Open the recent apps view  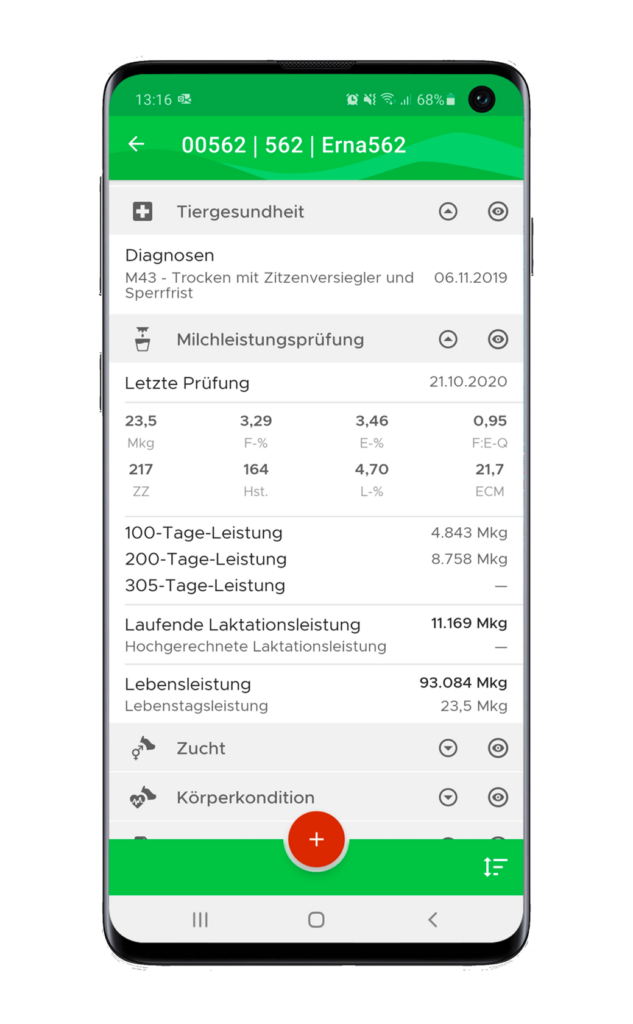200,920
